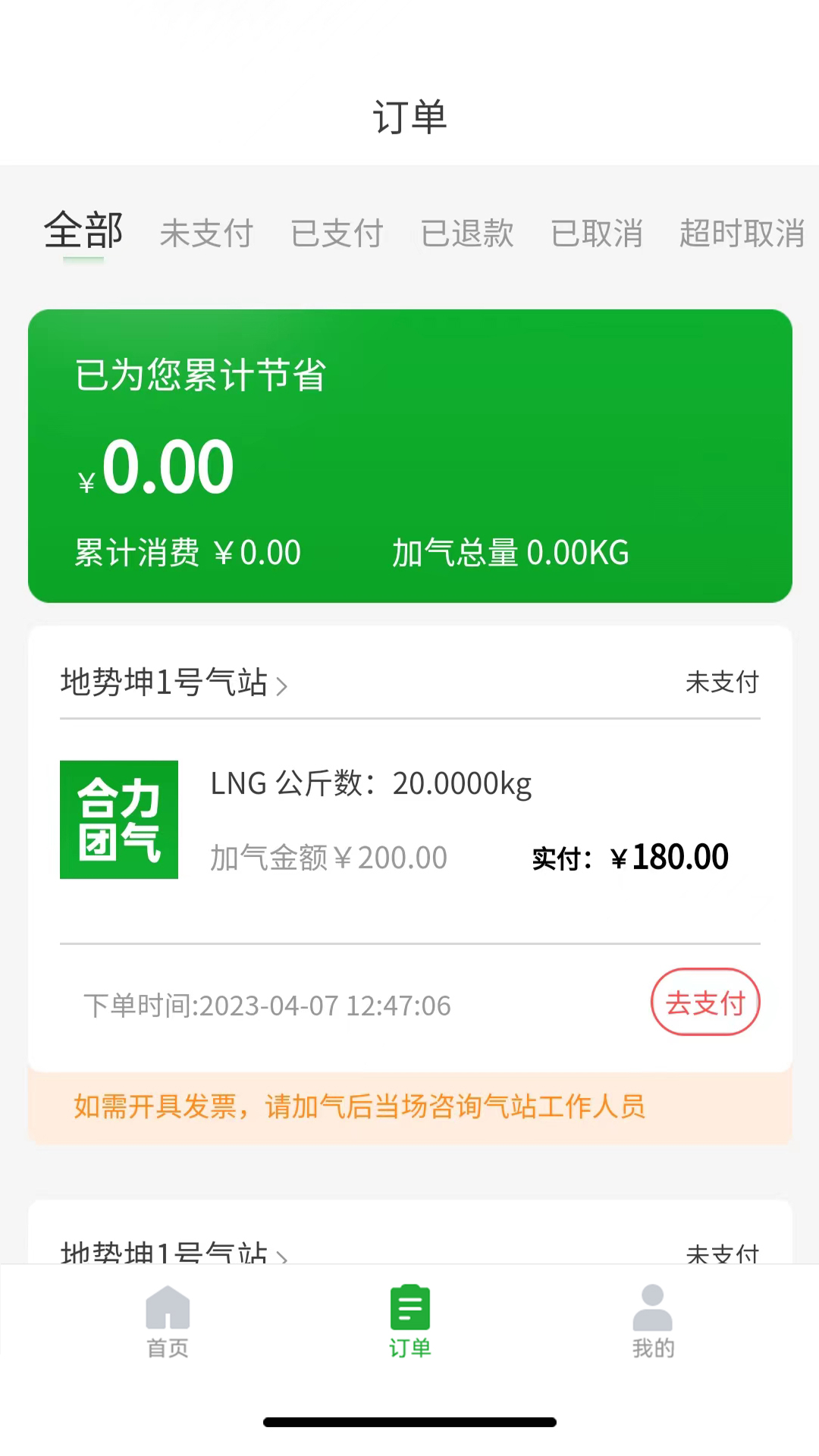Viewport: 819px width, 1456px height.
Task: Click the 合力团气 green logo on the order
Action: tap(119, 820)
